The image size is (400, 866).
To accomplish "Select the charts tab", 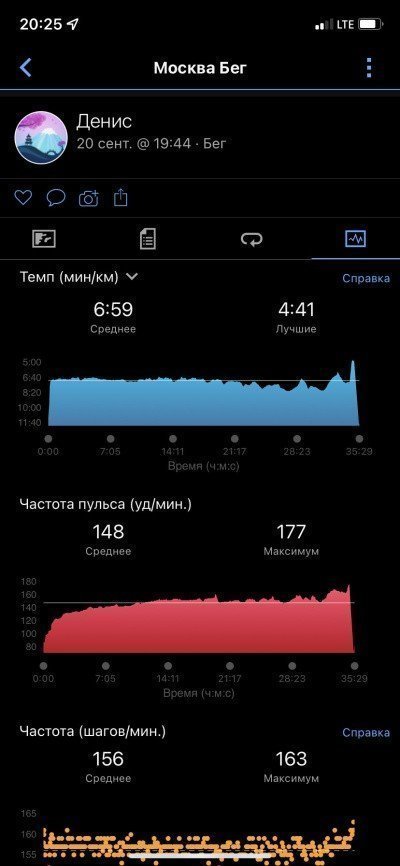I will click(355, 239).
